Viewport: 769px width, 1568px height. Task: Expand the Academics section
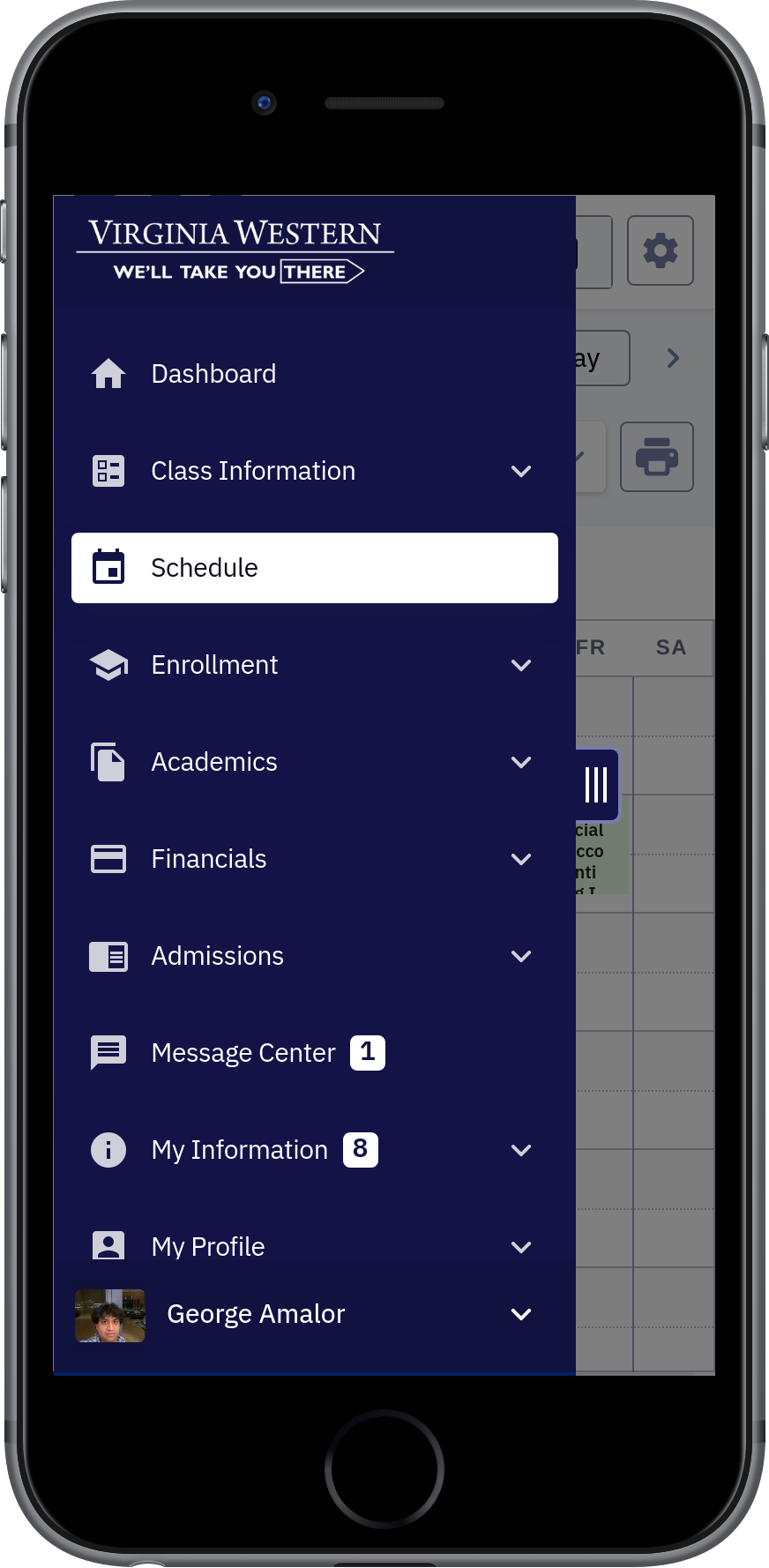coord(314,762)
